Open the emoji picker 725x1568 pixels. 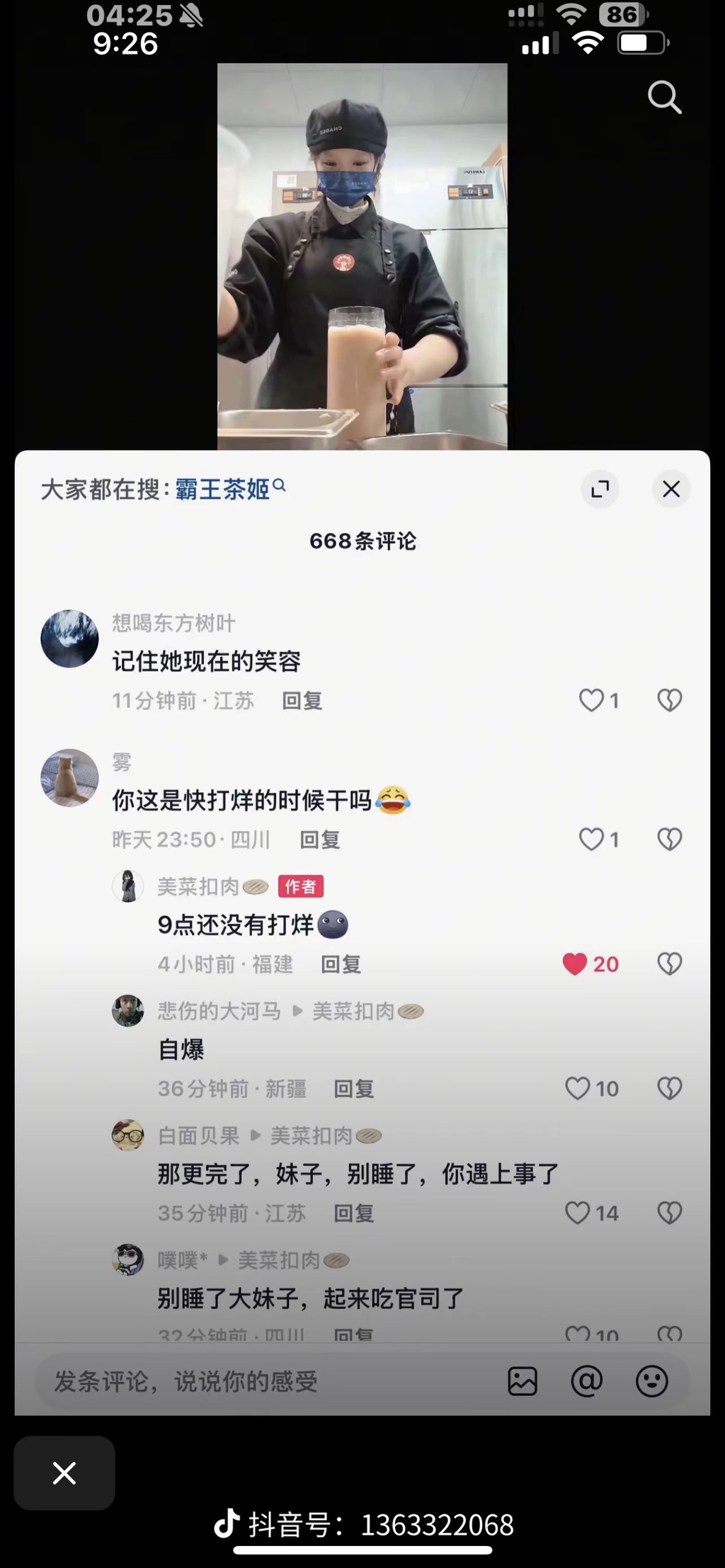click(x=651, y=1381)
